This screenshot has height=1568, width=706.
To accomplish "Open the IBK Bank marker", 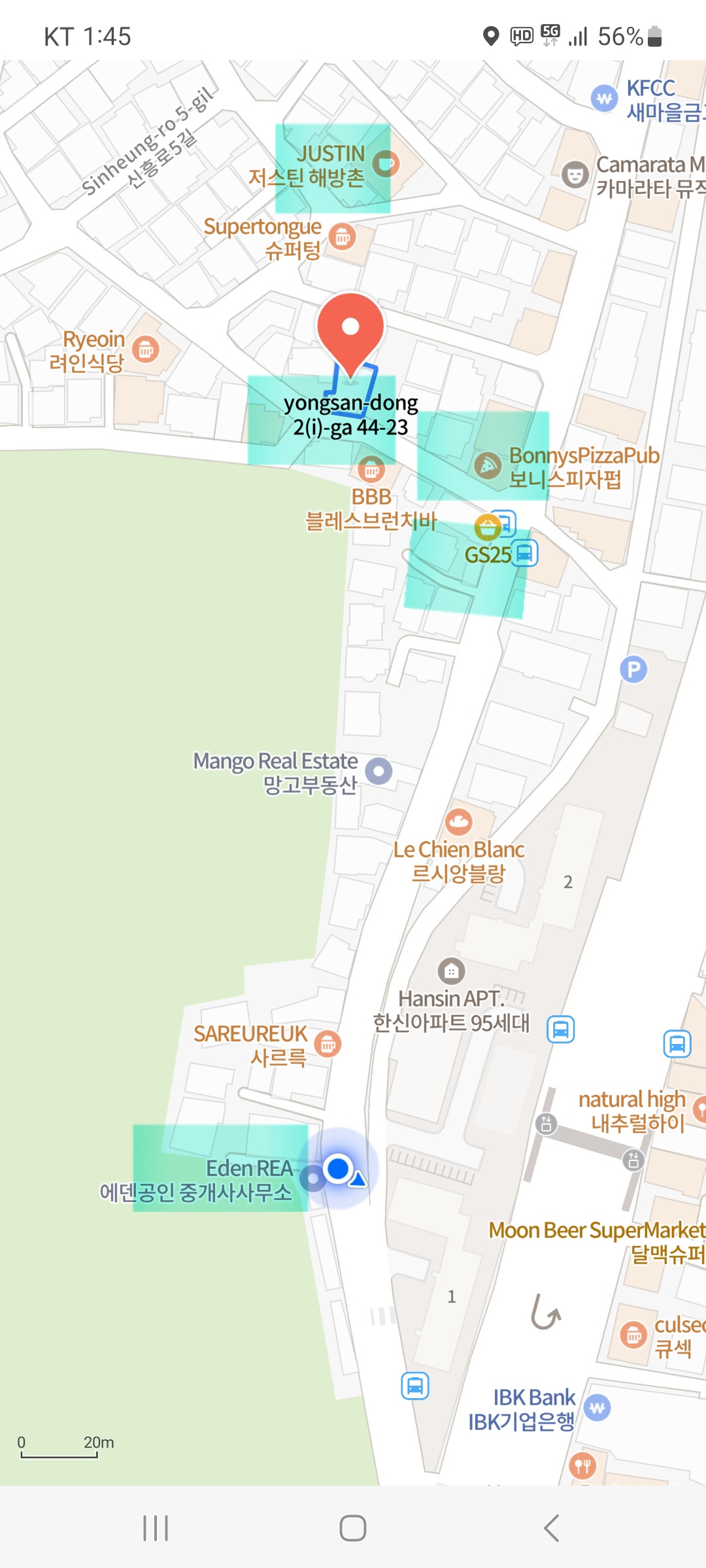I will (x=597, y=1409).
